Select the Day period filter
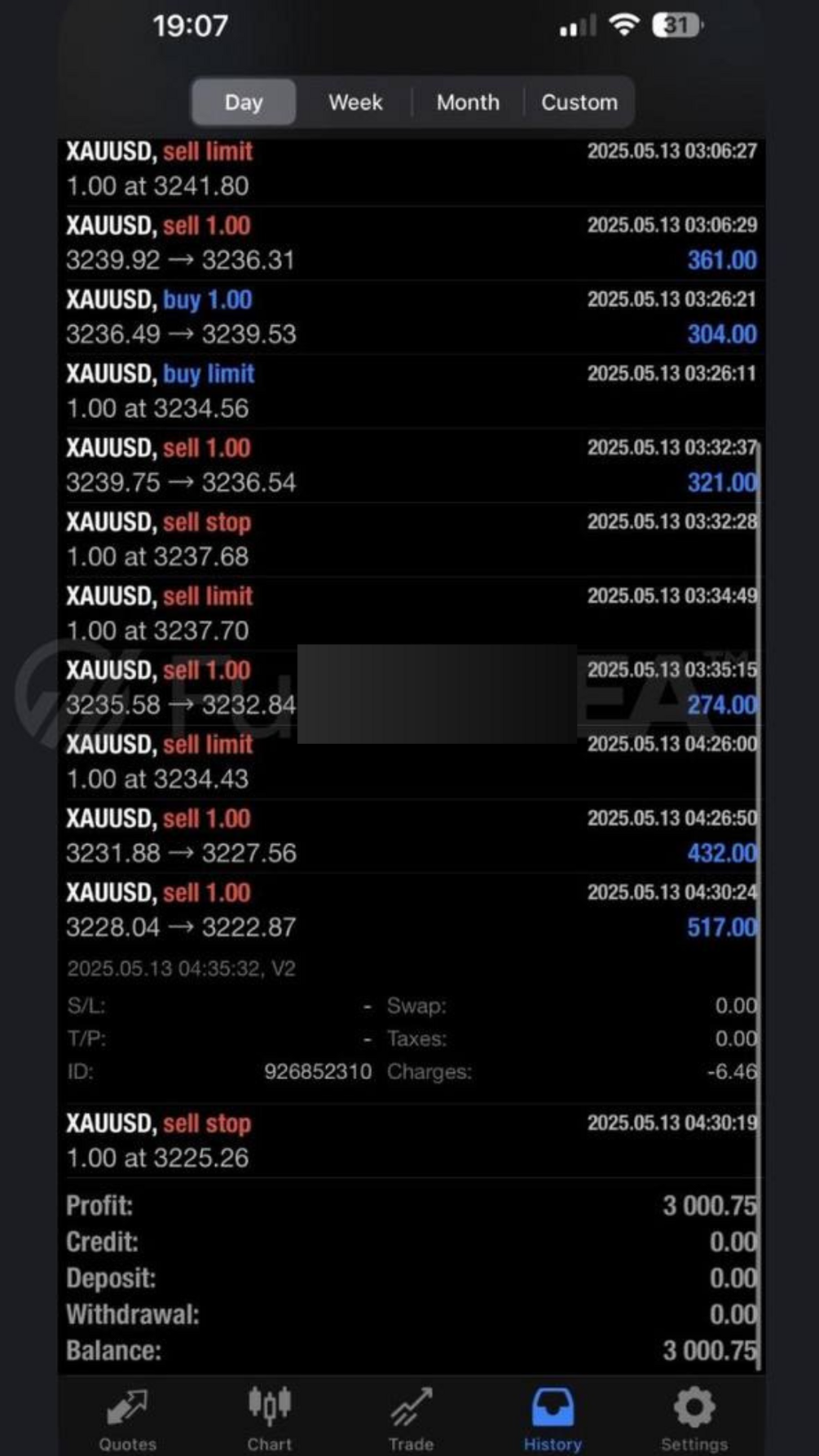819x1456 pixels. pyautogui.click(x=243, y=103)
